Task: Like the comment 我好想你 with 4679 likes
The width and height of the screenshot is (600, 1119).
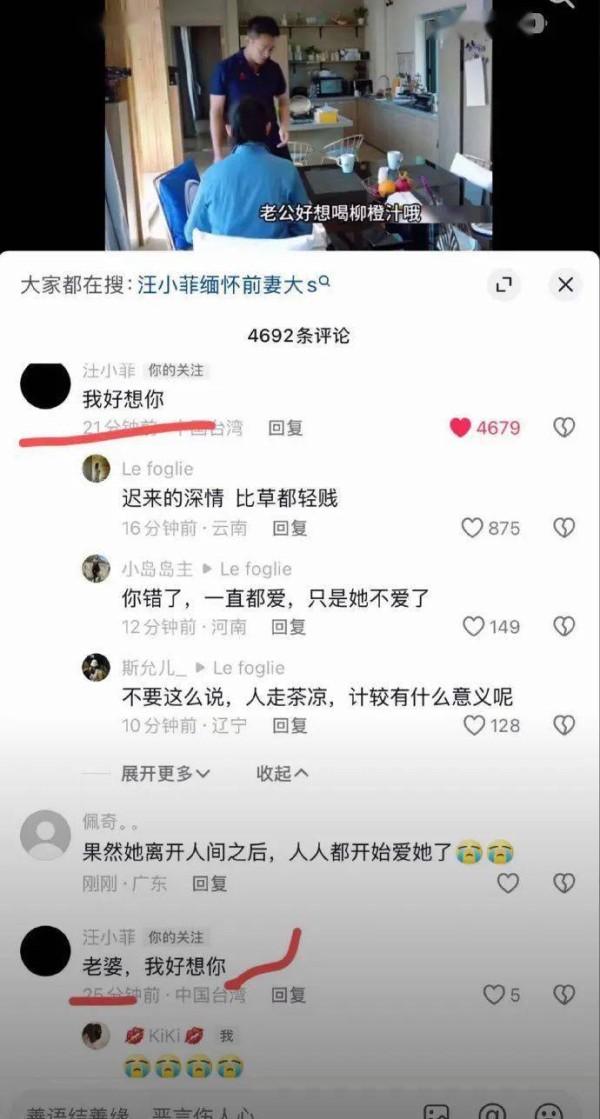Action: point(461,427)
